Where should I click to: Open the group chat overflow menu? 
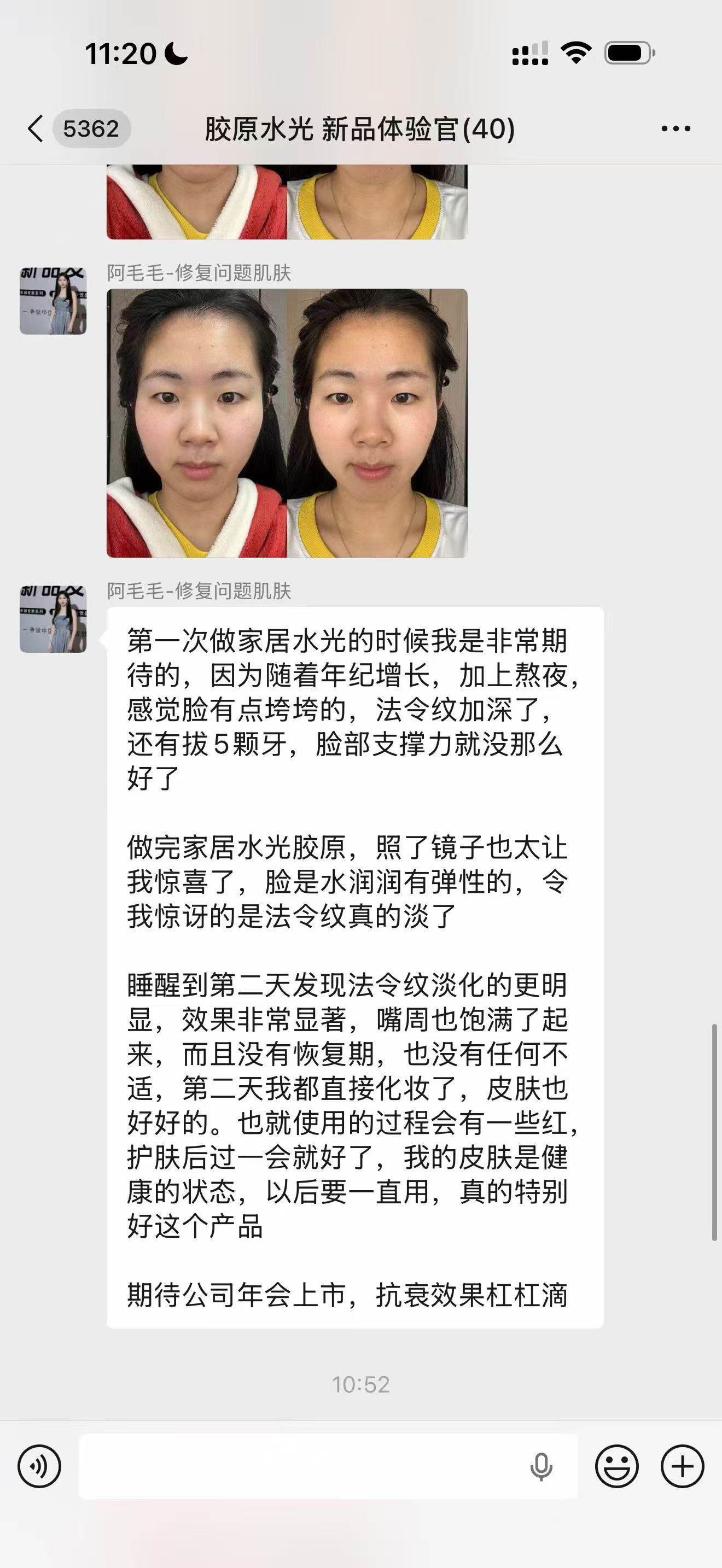[x=675, y=128]
